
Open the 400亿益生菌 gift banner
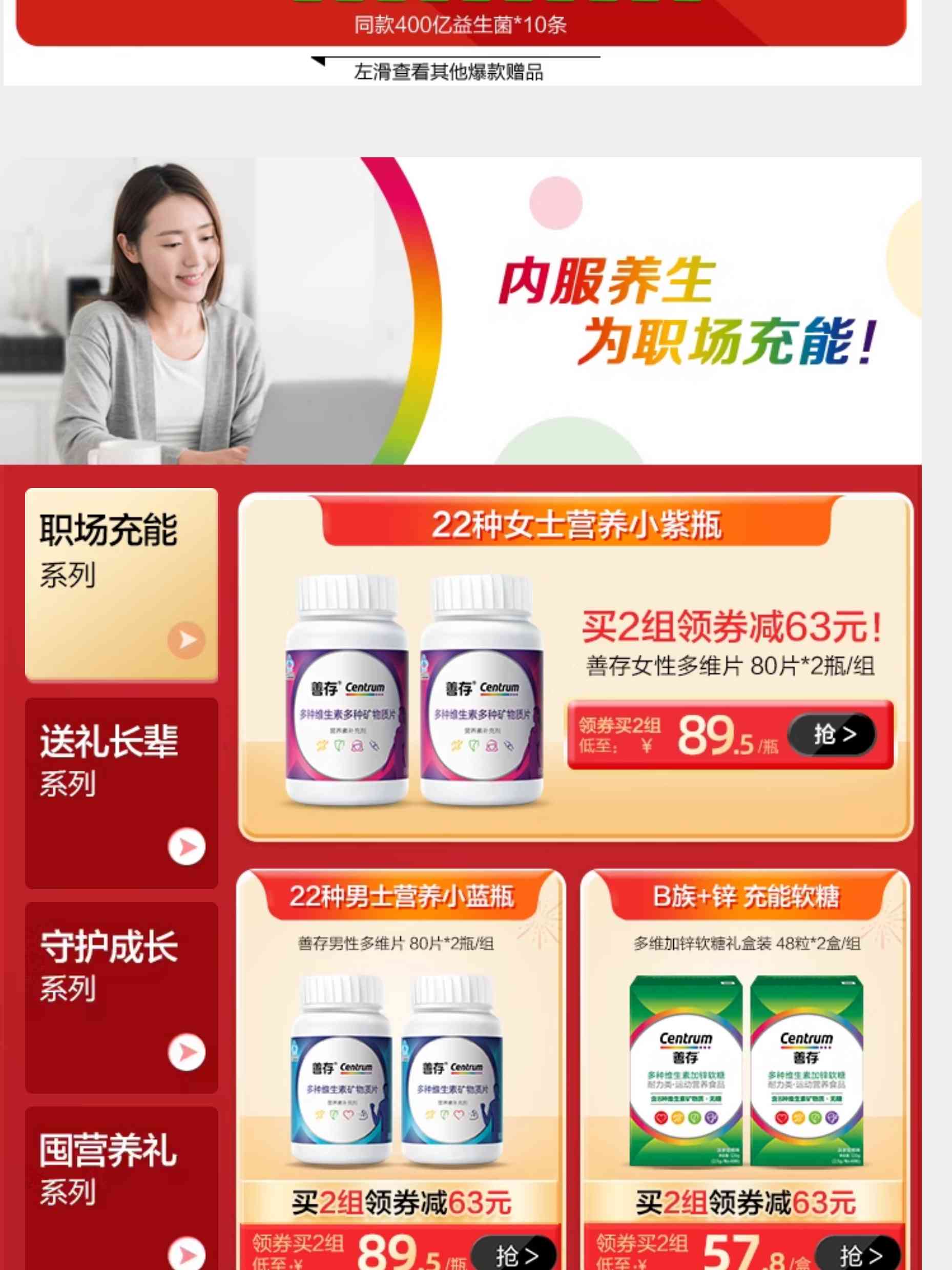coord(460,23)
